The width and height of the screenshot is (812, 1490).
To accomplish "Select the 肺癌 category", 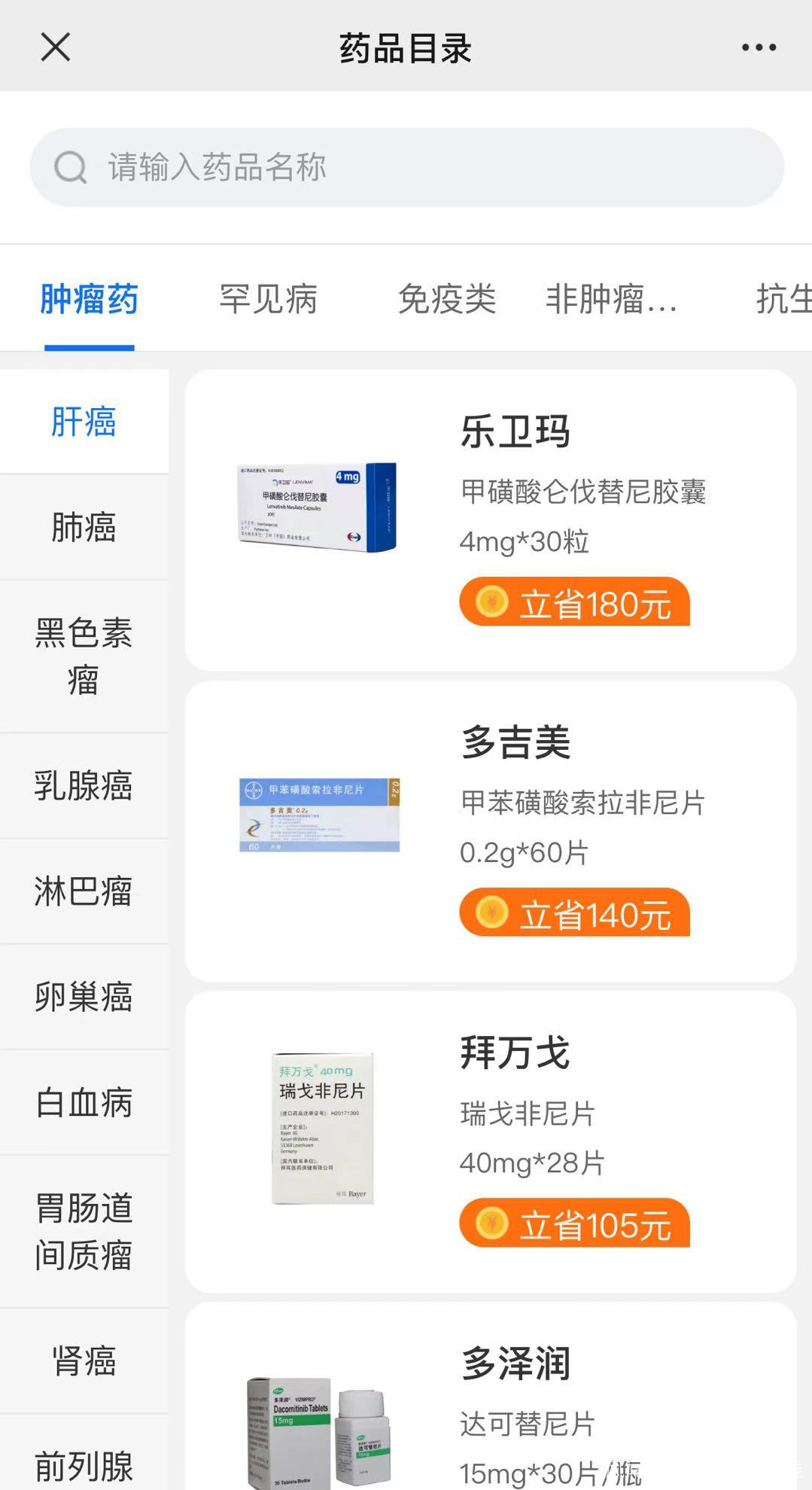I will pos(84,527).
